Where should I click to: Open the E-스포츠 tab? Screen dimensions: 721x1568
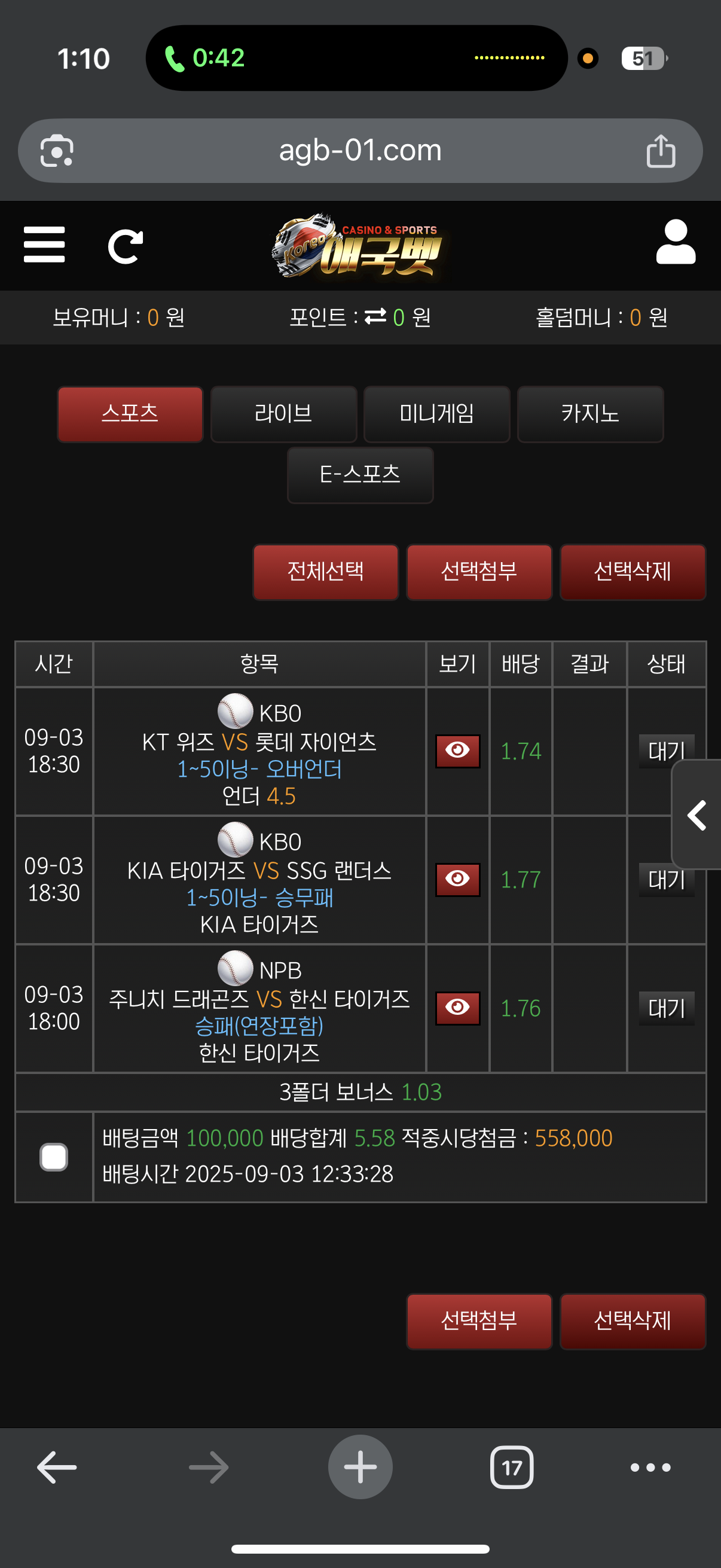[360, 475]
